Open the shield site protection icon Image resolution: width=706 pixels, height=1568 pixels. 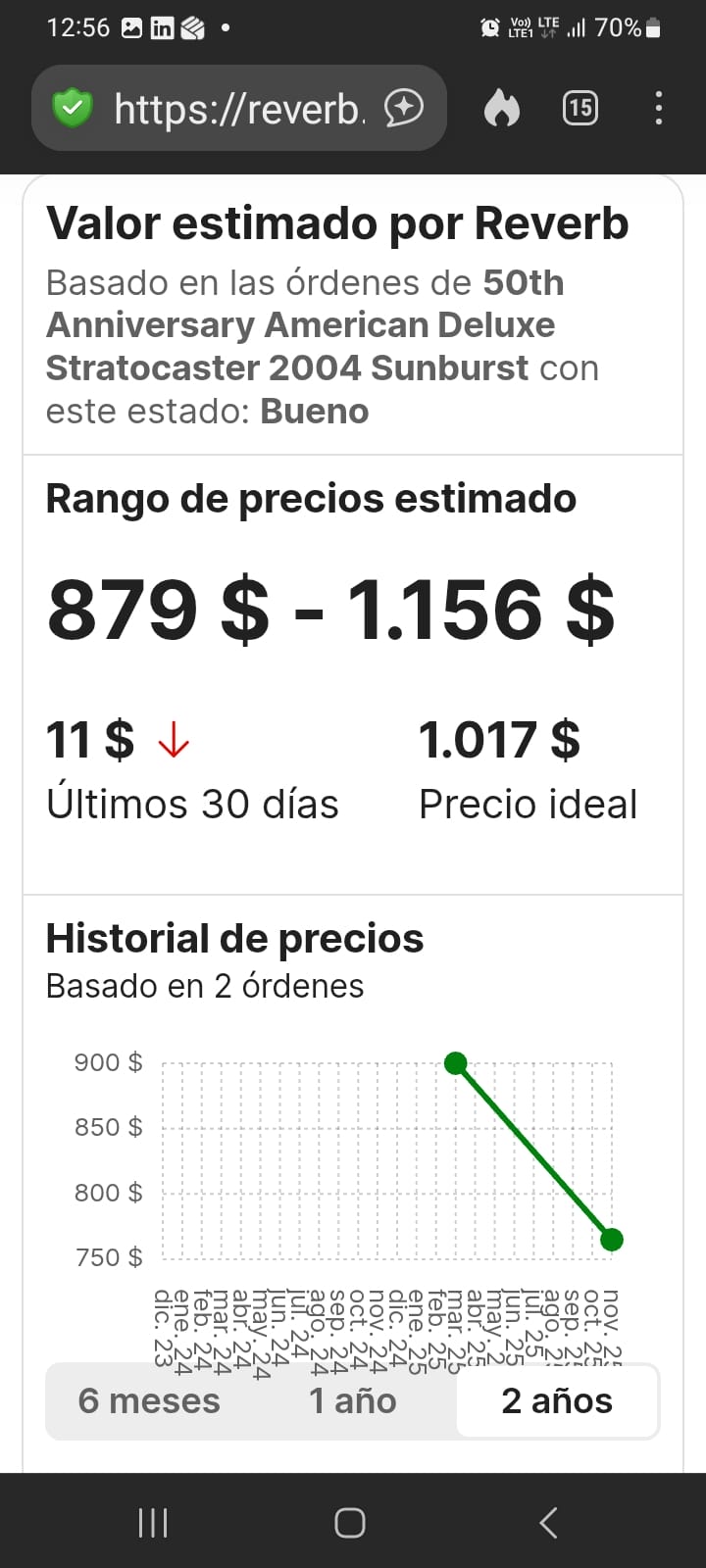tap(73, 108)
